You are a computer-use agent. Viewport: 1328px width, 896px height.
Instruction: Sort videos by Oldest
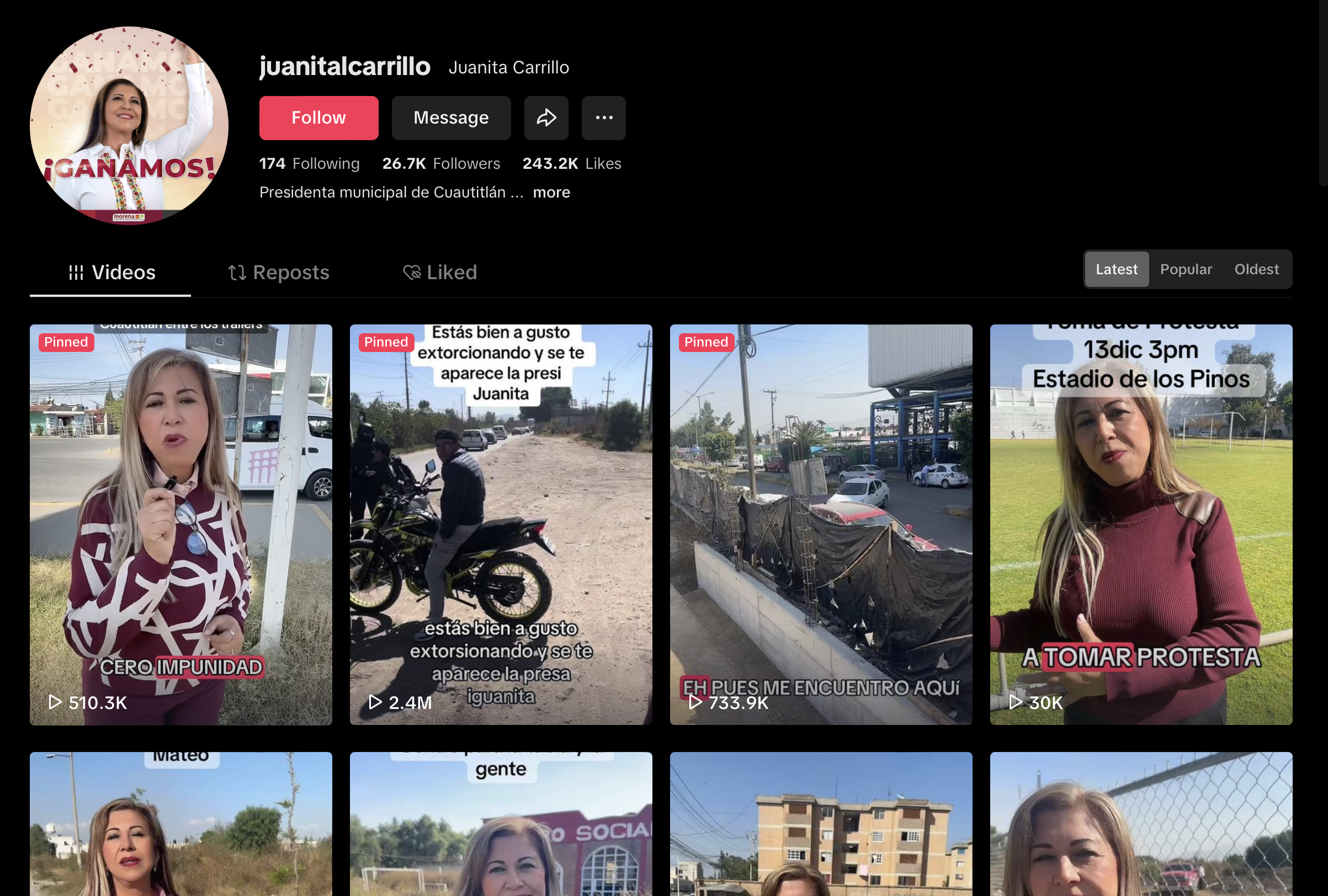1256,270
